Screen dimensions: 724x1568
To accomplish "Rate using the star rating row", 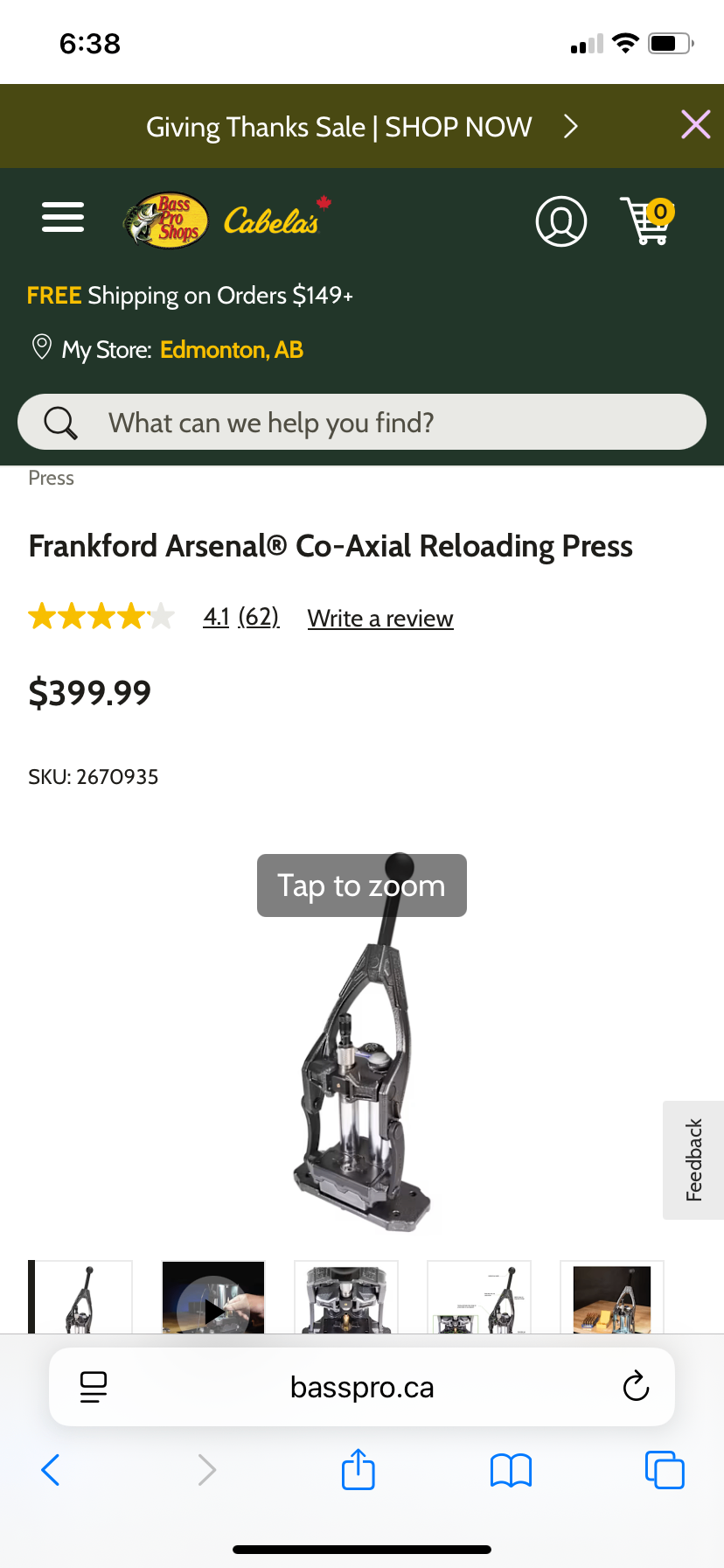I will [x=101, y=616].
